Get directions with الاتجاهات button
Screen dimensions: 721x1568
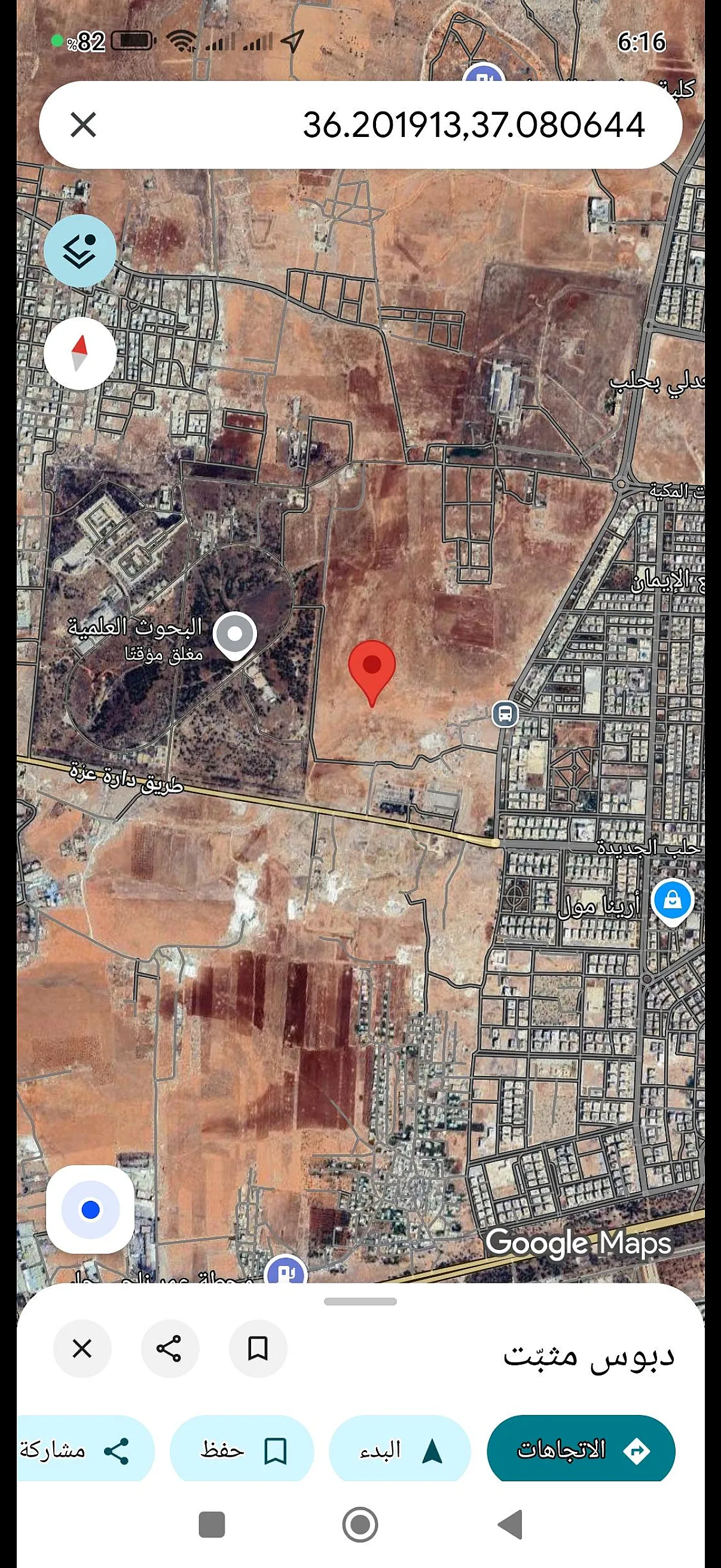581,1450
